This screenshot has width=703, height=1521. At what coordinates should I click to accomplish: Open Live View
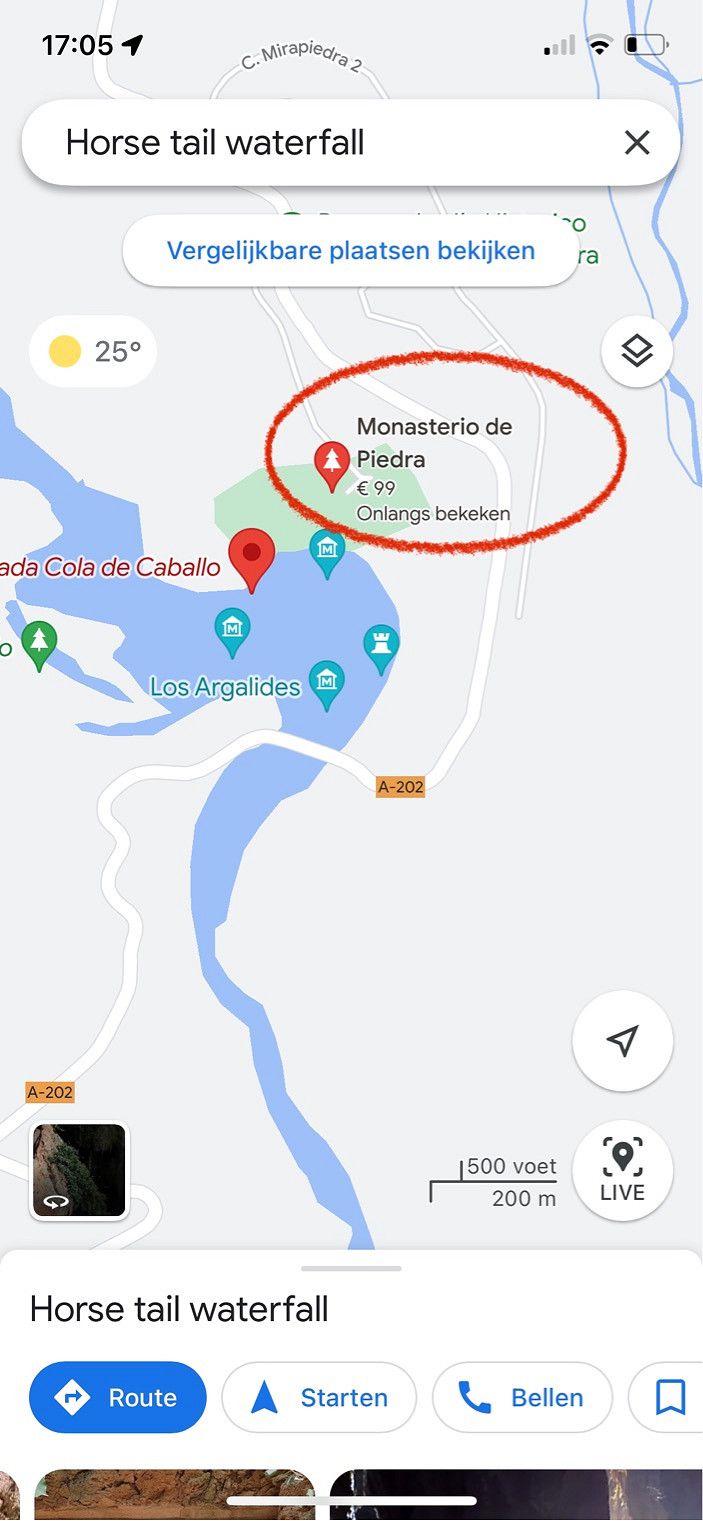(622, 1170)
